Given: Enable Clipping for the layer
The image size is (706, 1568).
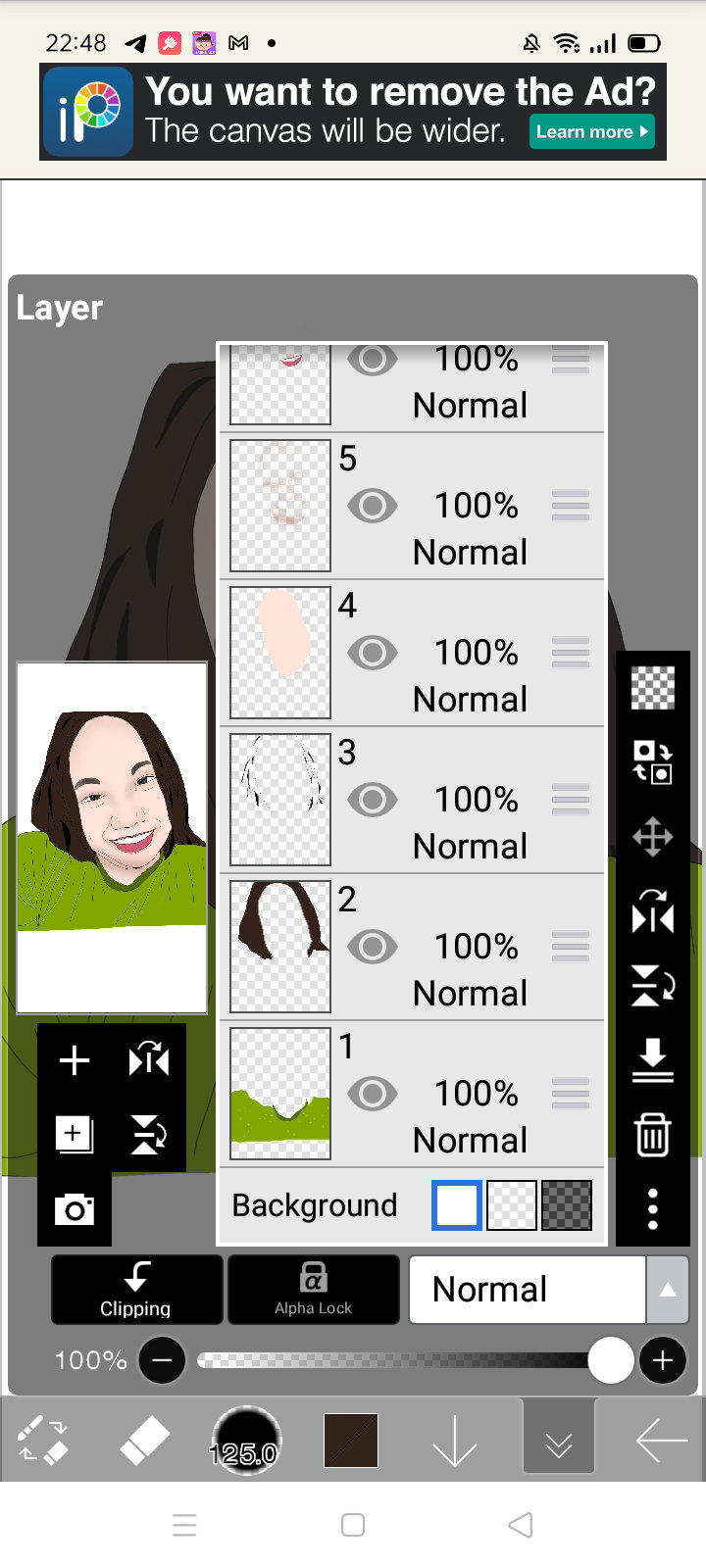Looking at the screenshot, I should 136,1290.
